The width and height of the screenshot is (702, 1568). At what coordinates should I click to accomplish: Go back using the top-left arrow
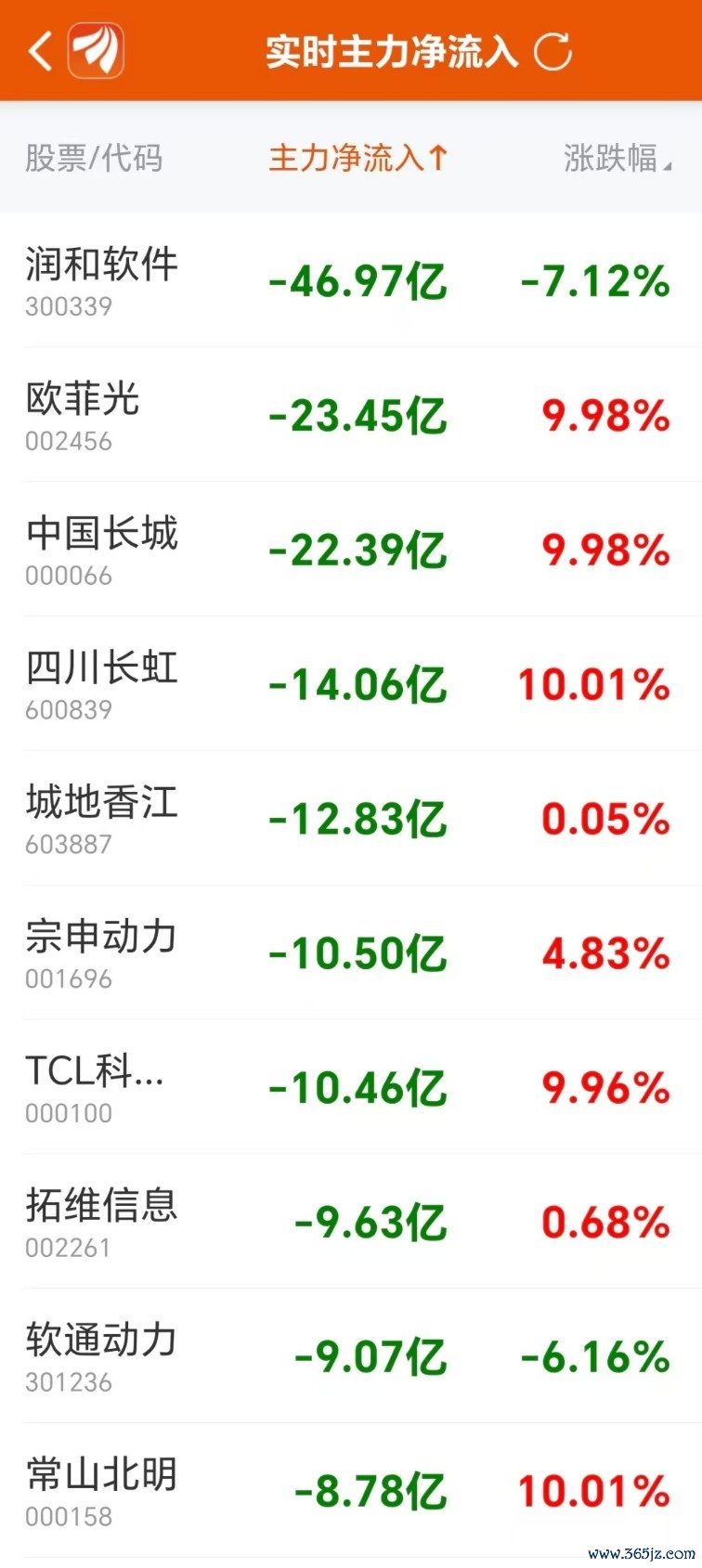tap(40, 51)
